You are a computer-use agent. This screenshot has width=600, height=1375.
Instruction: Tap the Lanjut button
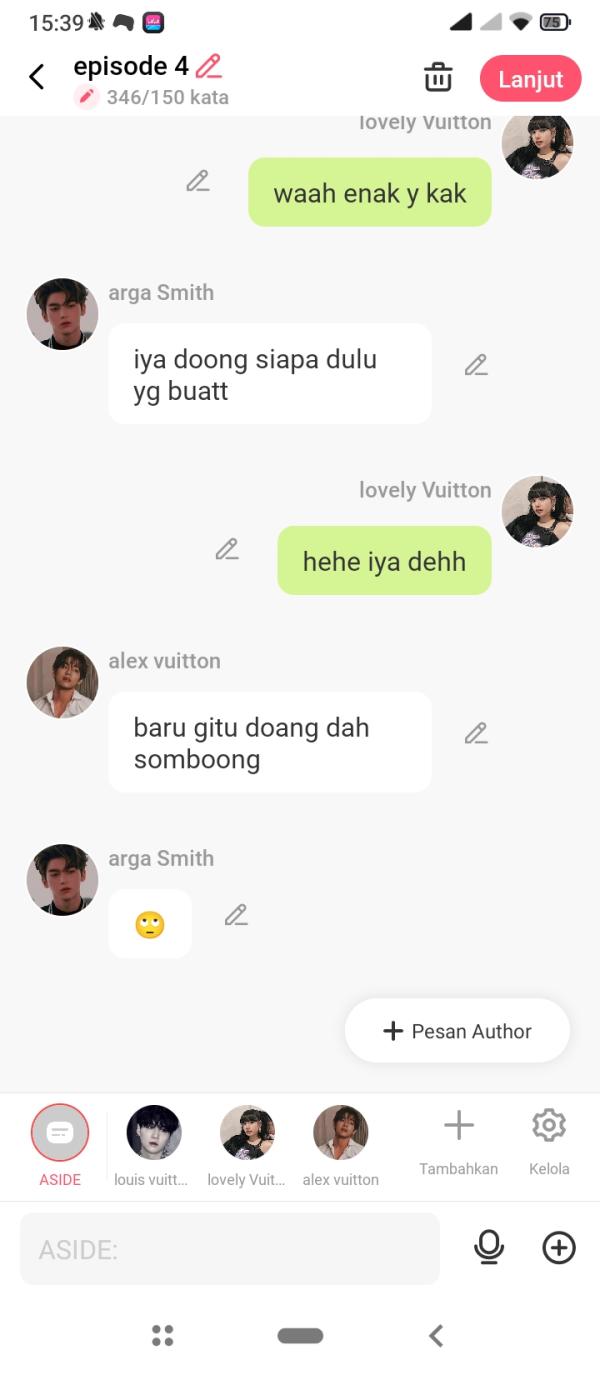point(530,79)
